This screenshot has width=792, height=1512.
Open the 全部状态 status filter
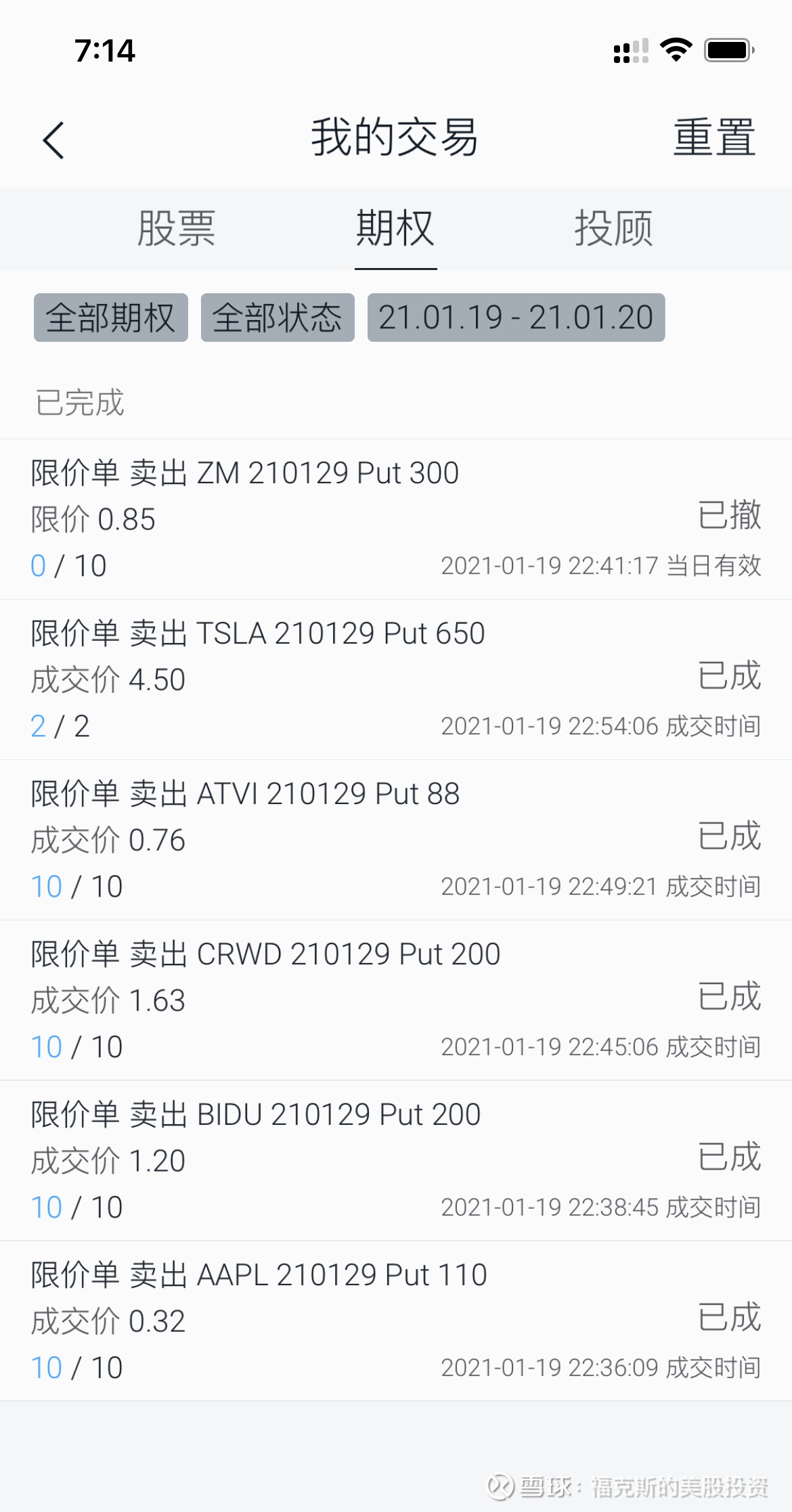coord(278,317)
